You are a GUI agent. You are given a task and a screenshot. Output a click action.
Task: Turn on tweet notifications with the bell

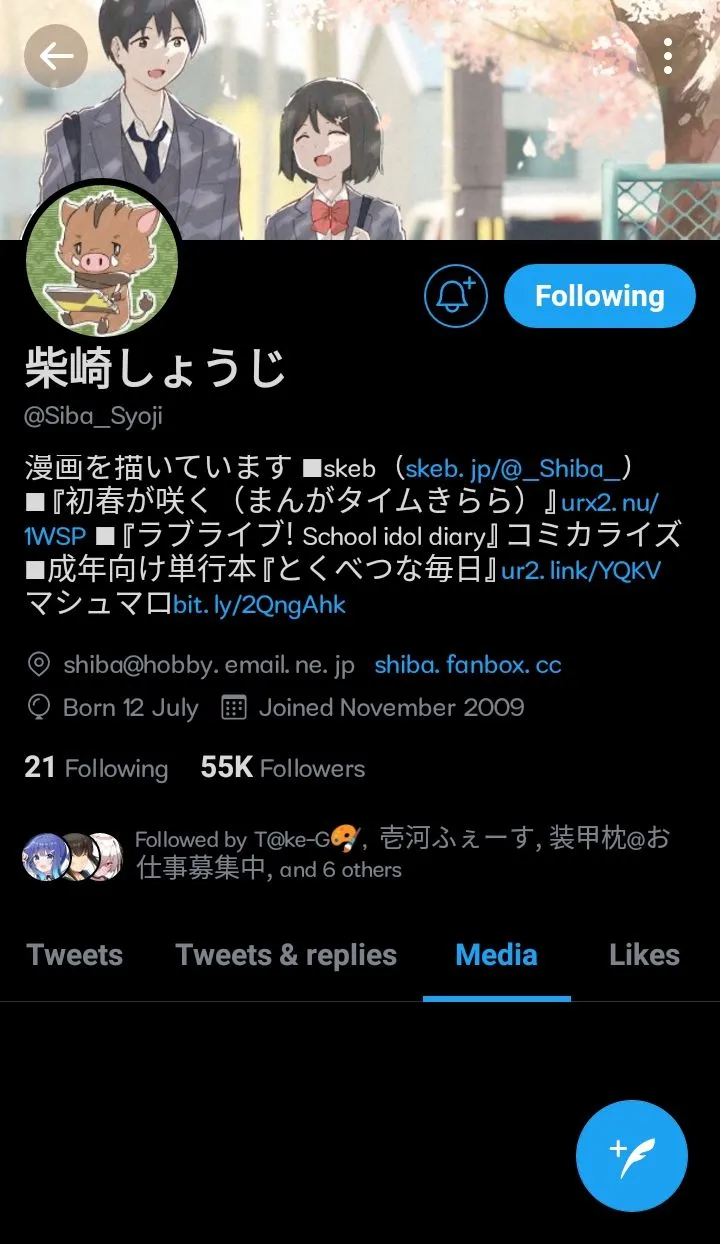pyautogui.click(x=456, y=296)
